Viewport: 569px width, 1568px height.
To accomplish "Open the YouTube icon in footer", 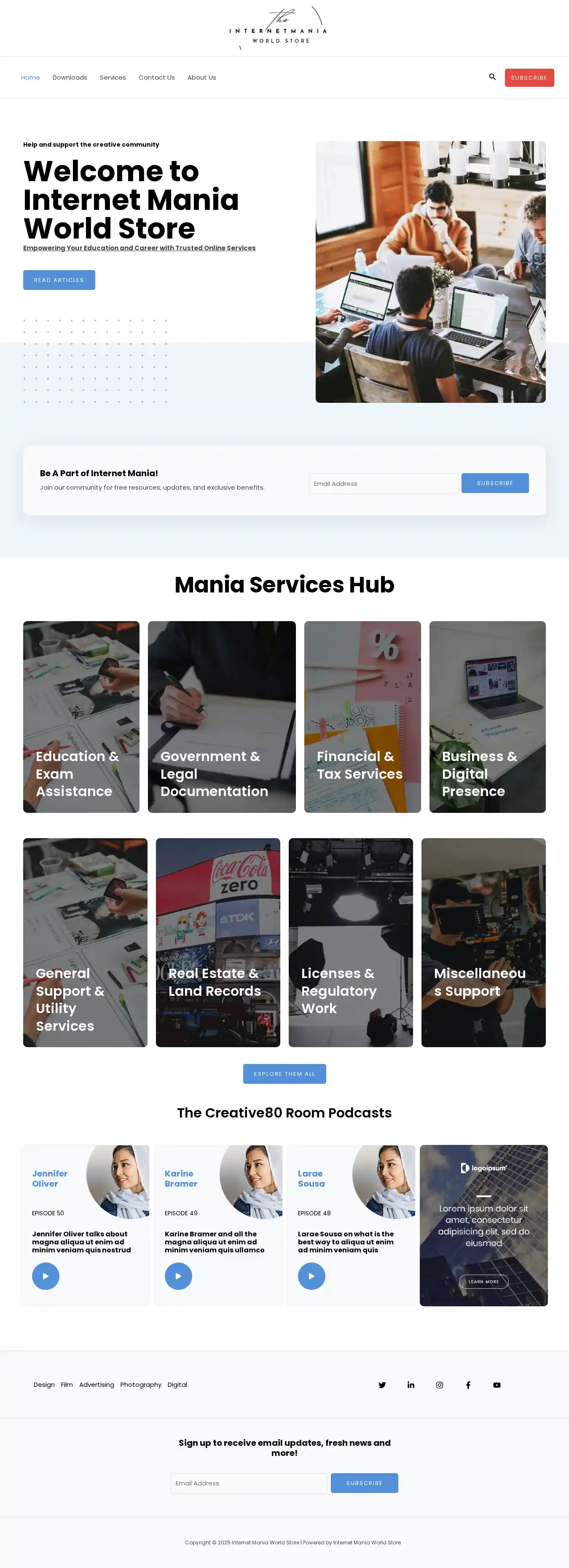I will click(497, 1385).
